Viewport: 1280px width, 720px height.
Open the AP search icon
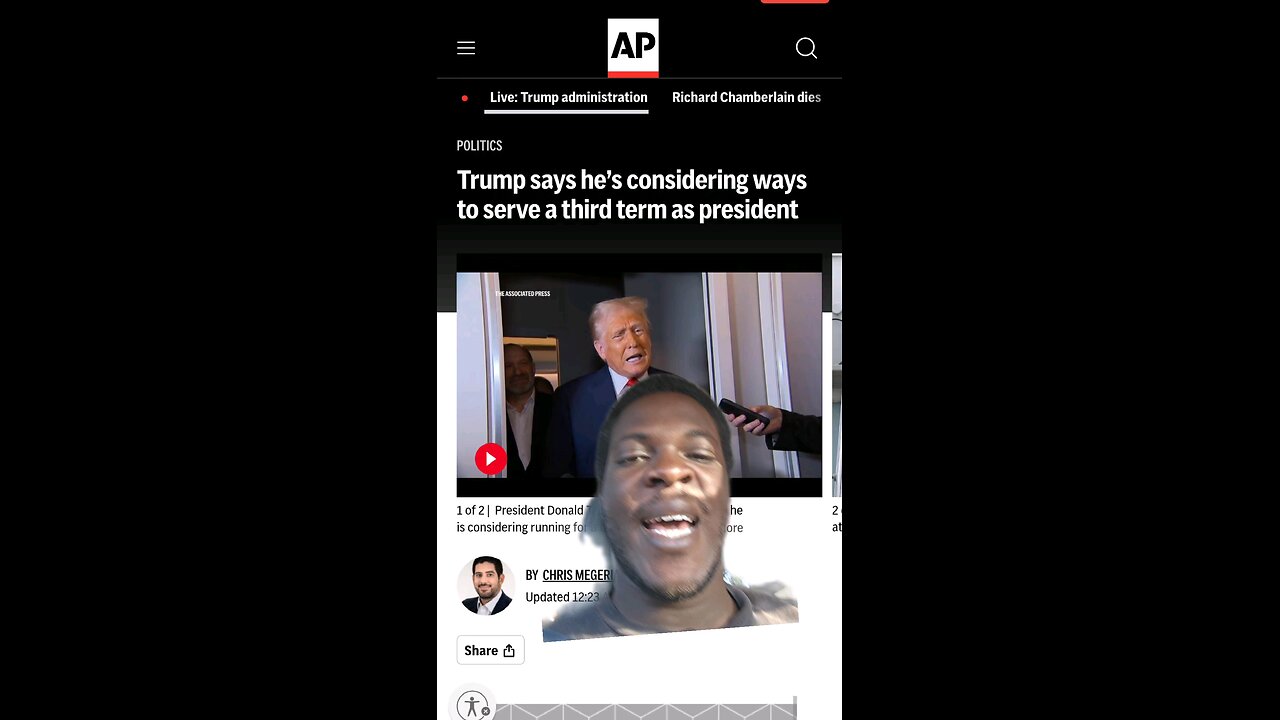click(806, 48)
